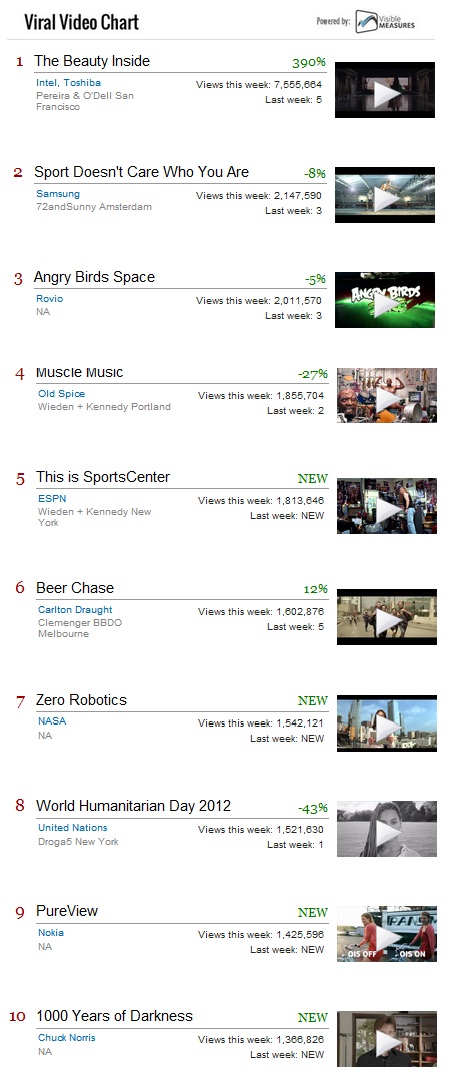Open the United Nations brand link
459x1086 pixels.
pyautogui.click(x=73, y=828)
